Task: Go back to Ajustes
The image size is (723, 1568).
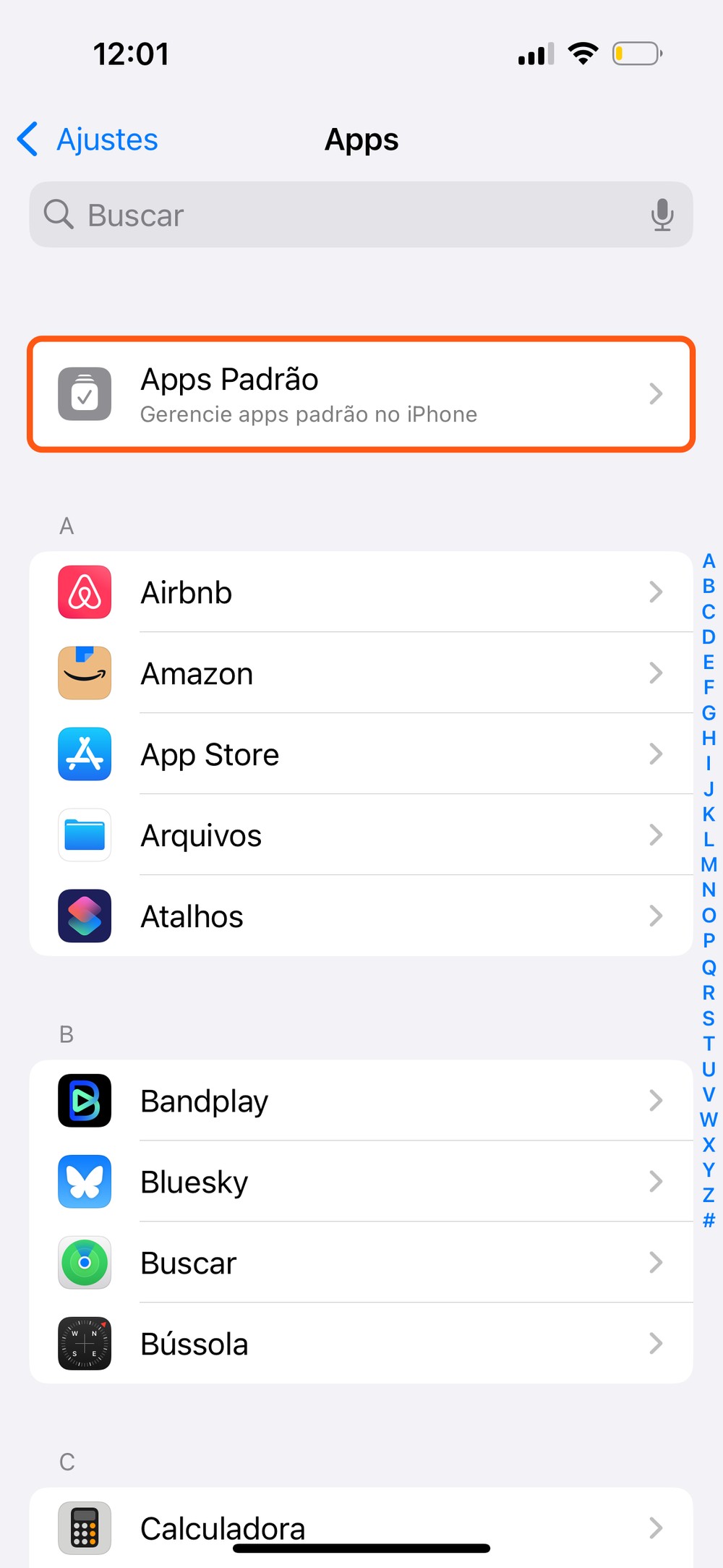Action: 88,140
